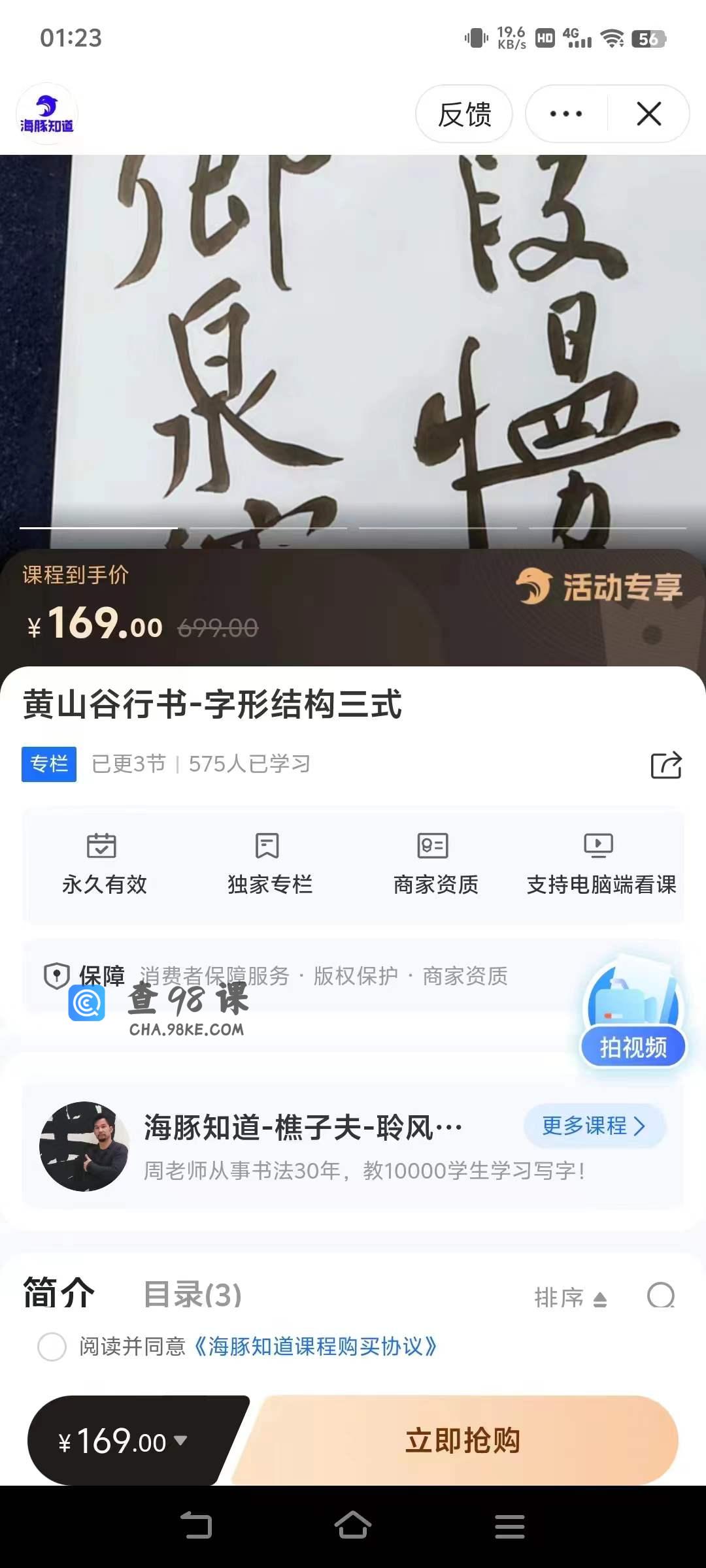Switch to the 目录(3) tab

[x=192, y=1294]
